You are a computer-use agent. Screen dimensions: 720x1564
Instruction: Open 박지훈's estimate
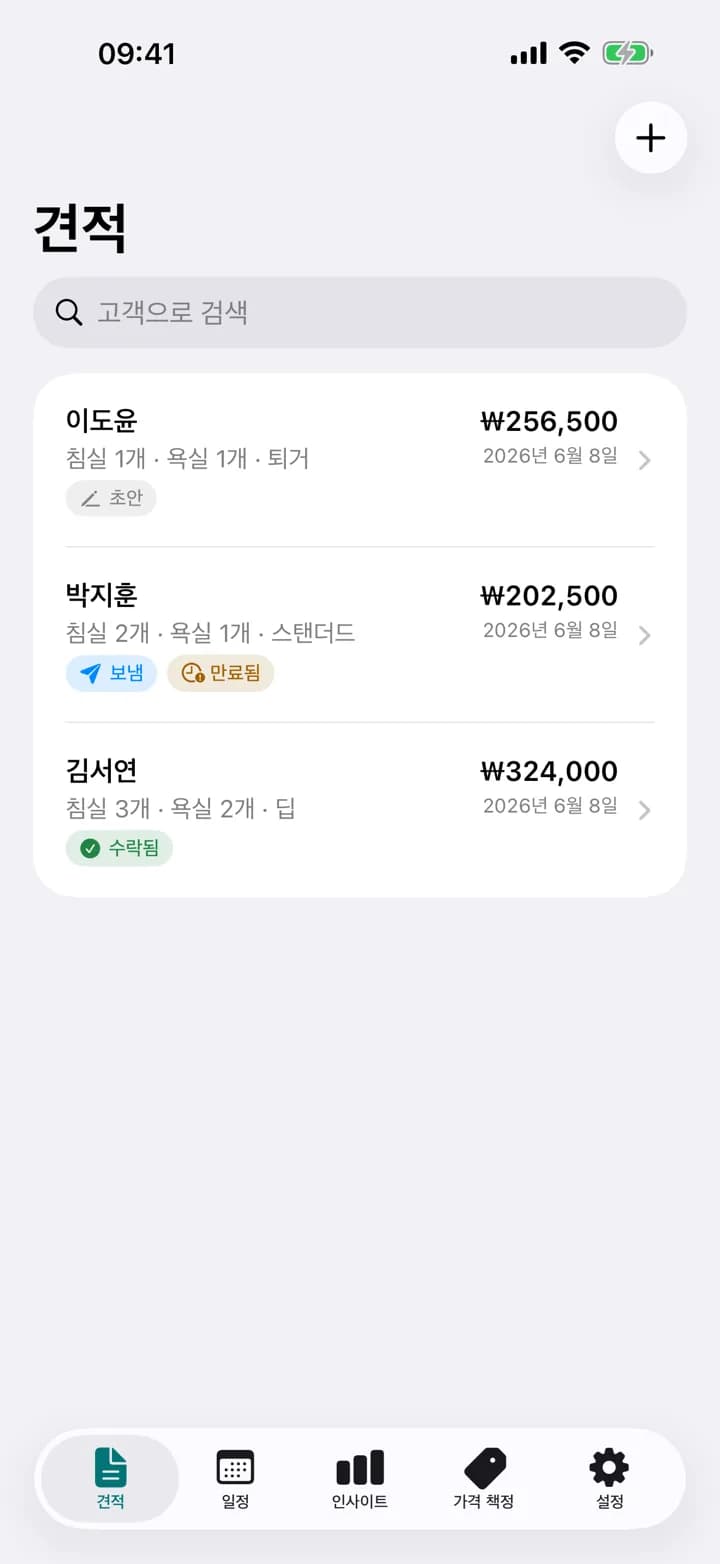click(360, 635)
